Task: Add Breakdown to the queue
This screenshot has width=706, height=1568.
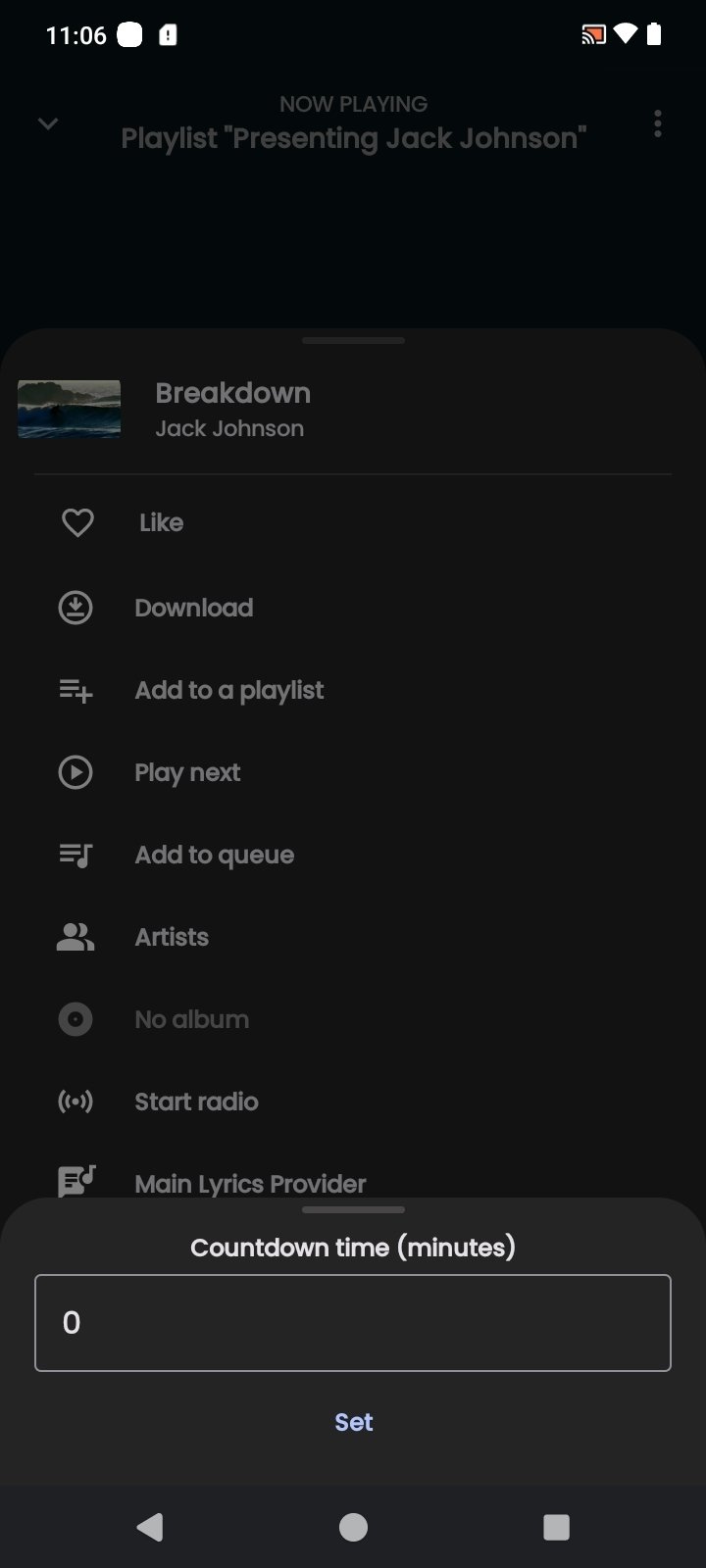Action: (214, 855)
